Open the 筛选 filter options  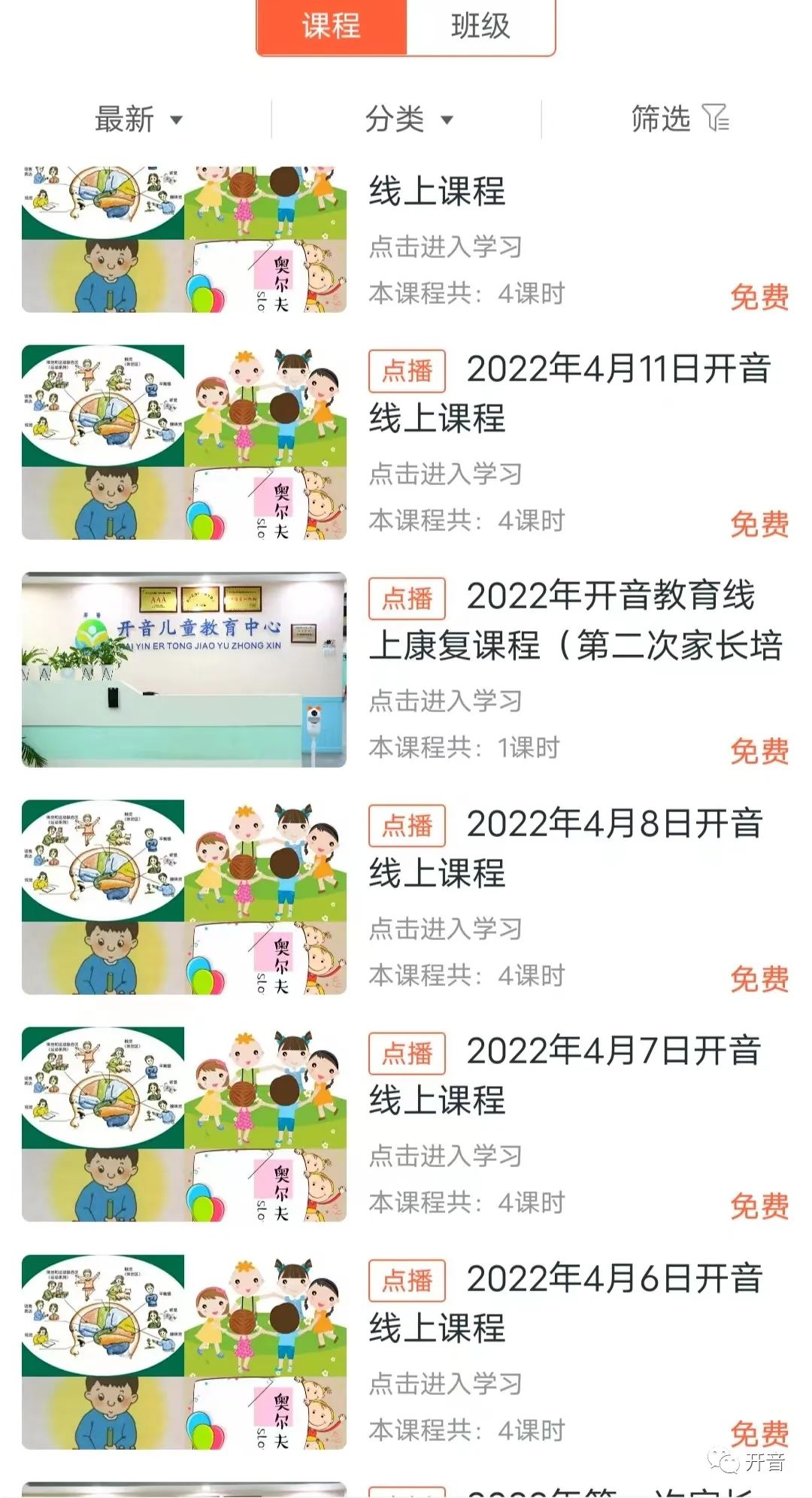pos(679,119)
